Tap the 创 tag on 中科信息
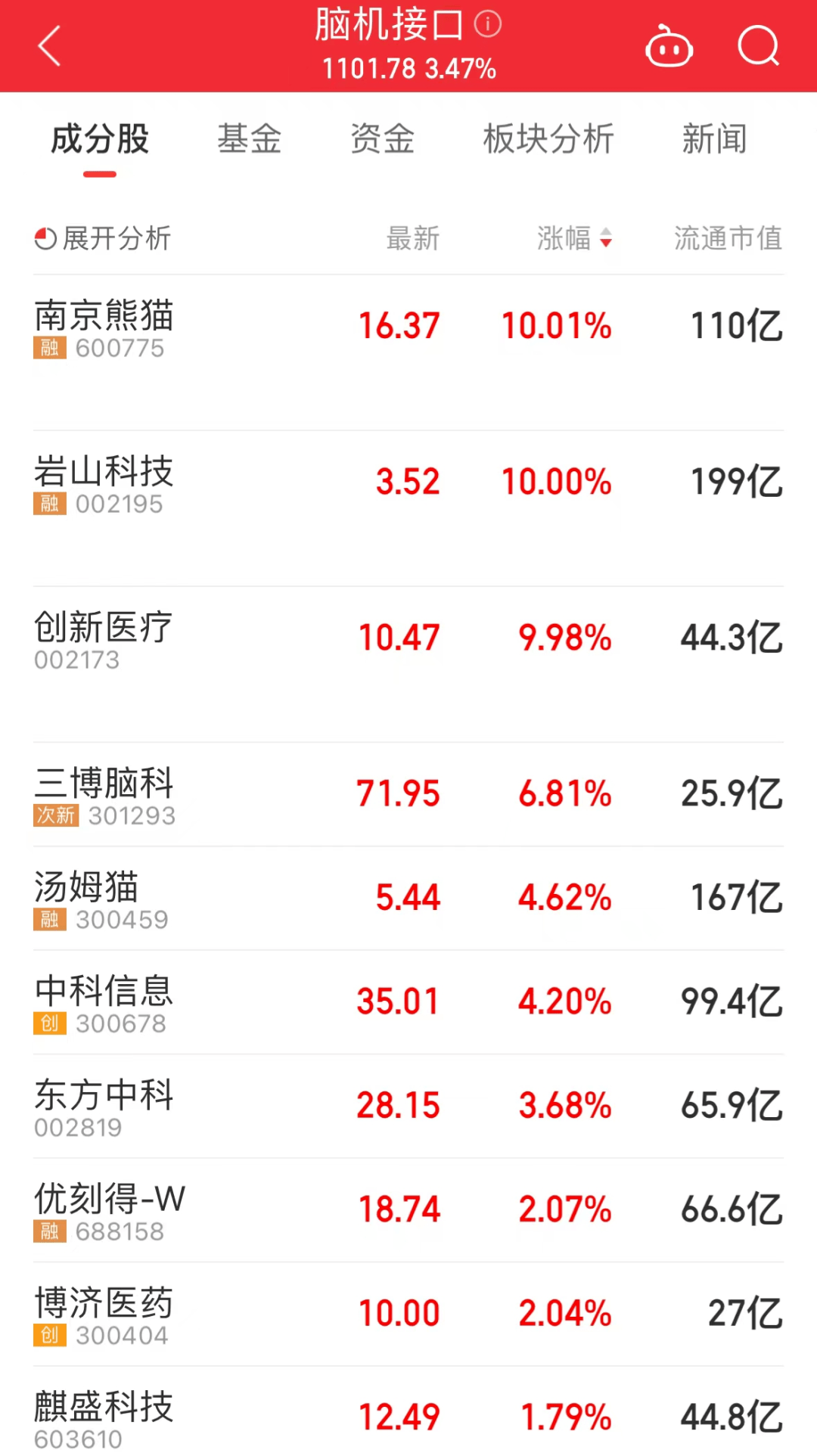 [49, 1023]
